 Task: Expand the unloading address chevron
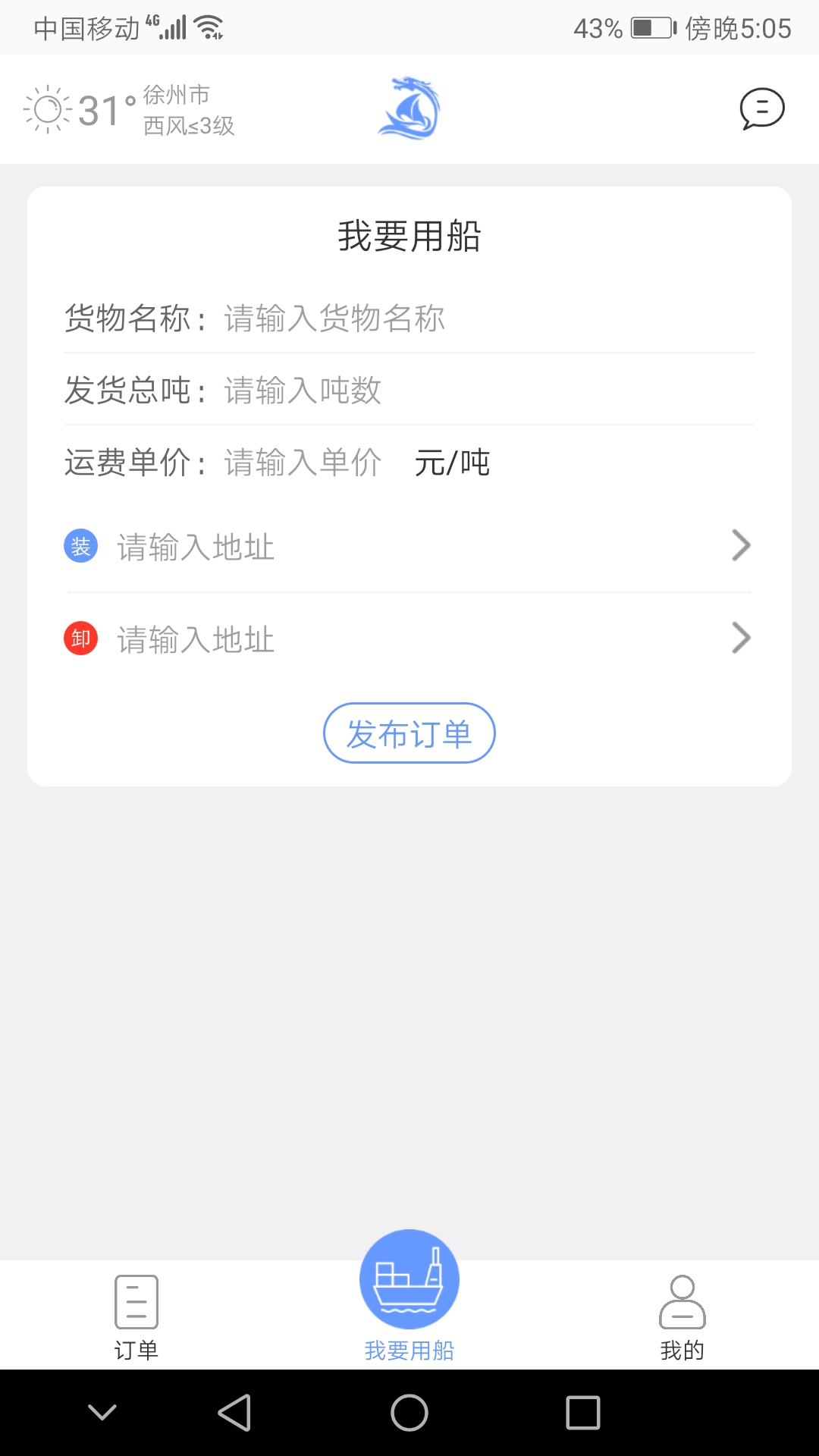(x=742, y=639)
